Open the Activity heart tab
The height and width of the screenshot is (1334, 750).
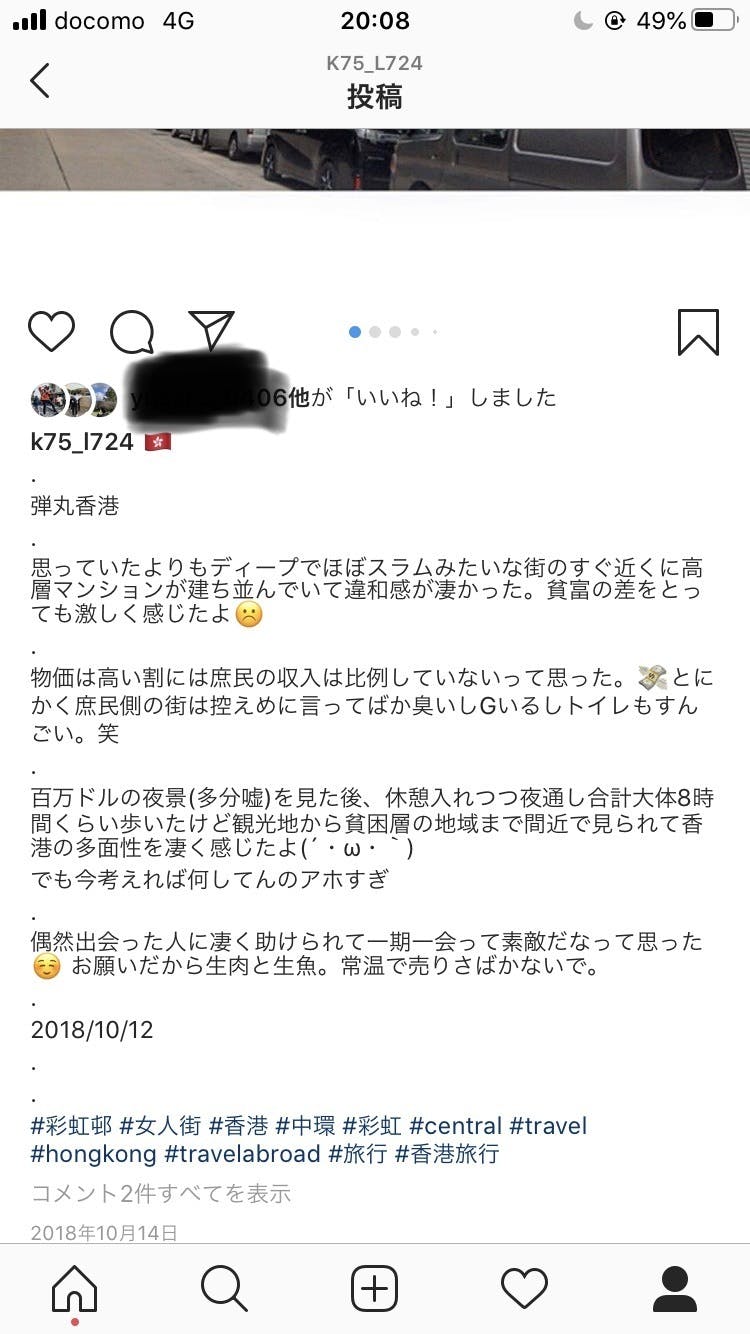pyautogui.click(x=524, y=1288)
